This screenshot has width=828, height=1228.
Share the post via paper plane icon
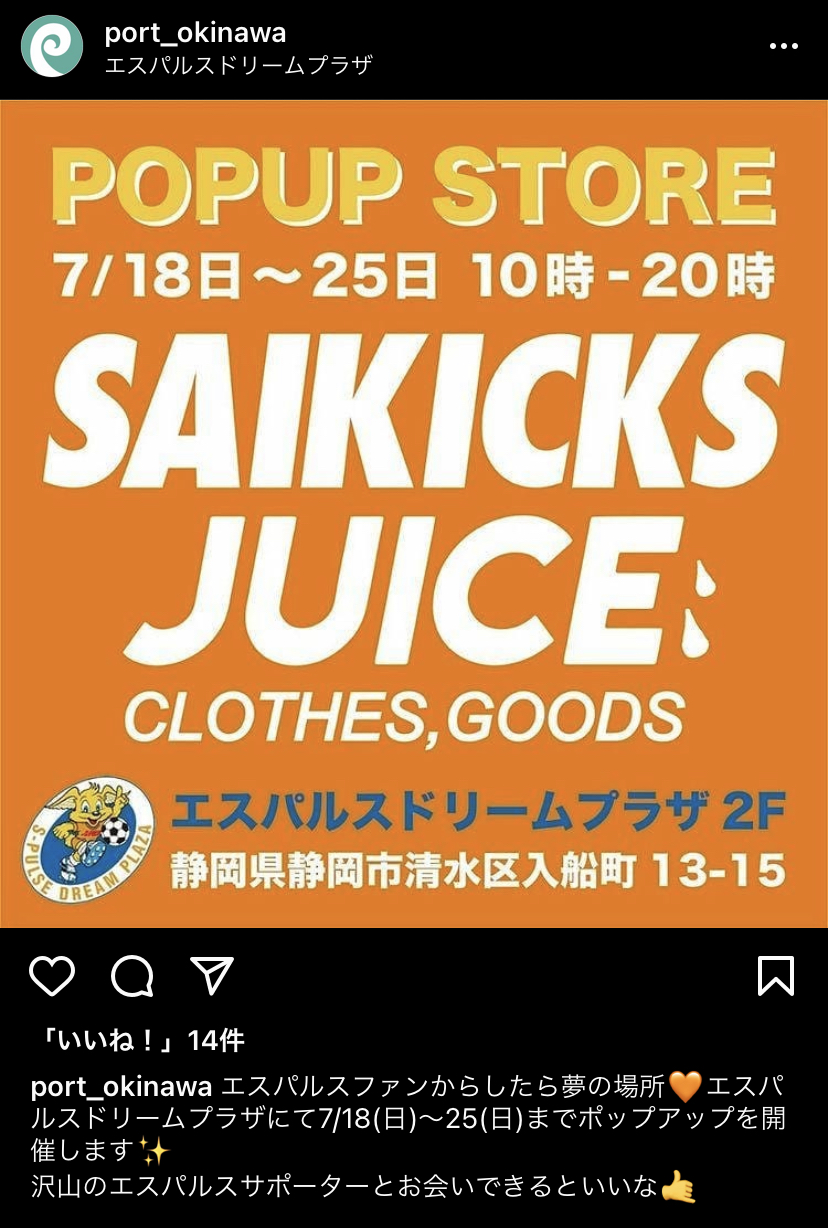tap(212, 976)
